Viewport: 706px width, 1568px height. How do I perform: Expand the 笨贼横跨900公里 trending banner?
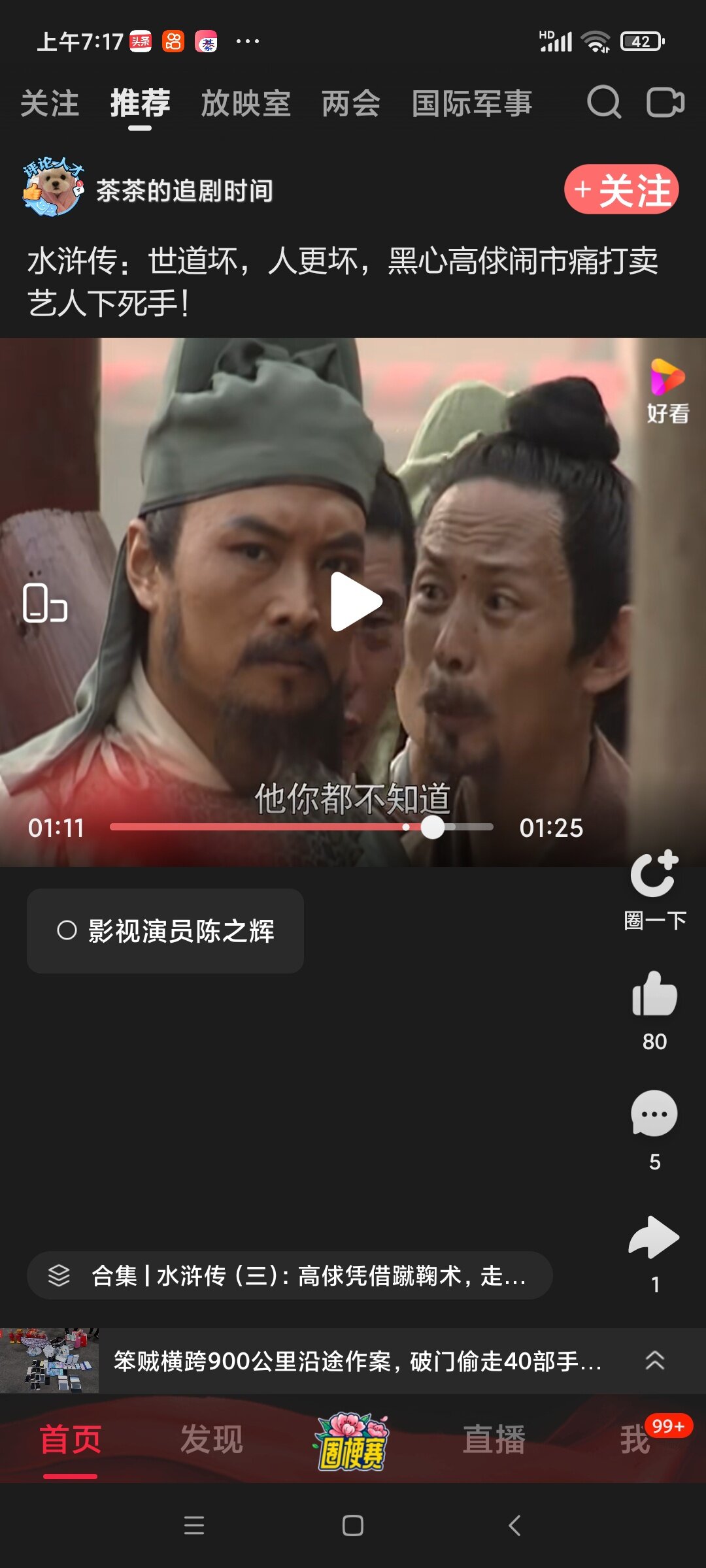tap(654, 1360)
